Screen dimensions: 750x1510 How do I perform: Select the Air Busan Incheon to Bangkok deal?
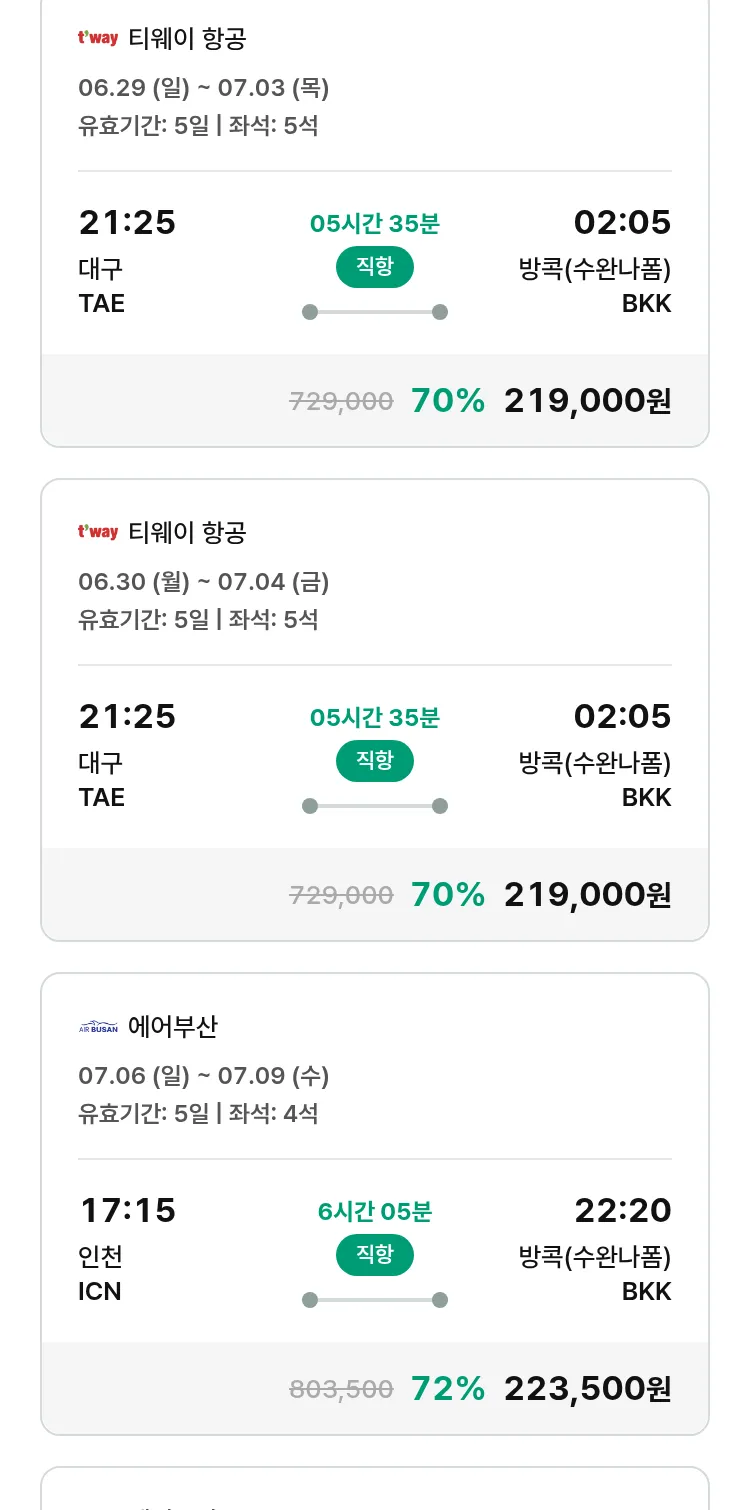(375, 1204)
